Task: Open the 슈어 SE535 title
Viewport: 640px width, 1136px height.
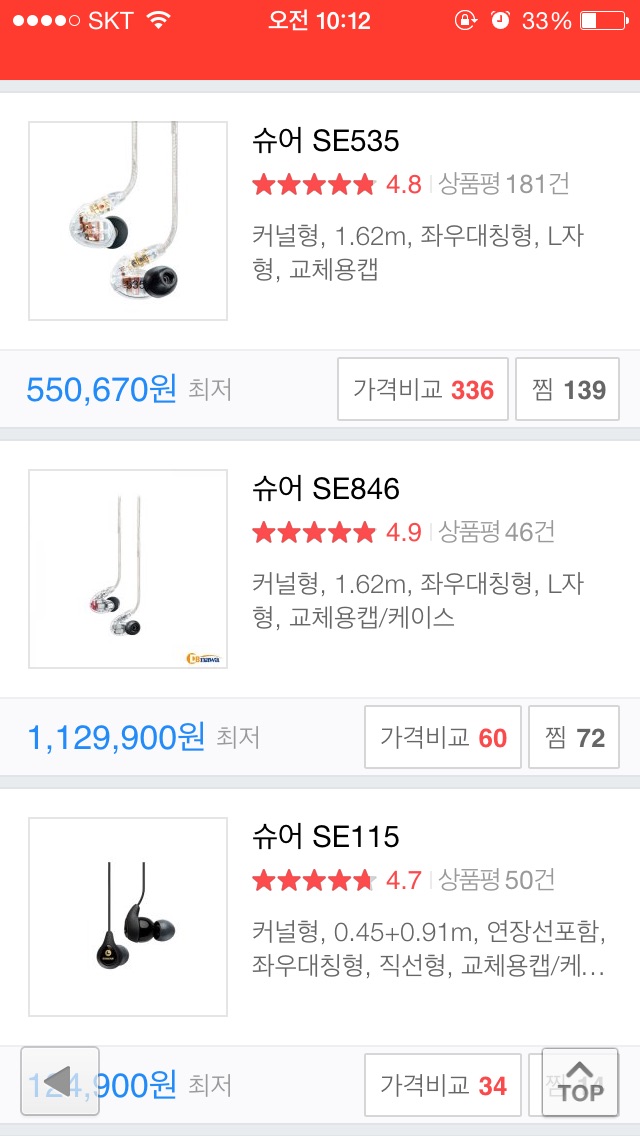Action: point(326,140)
